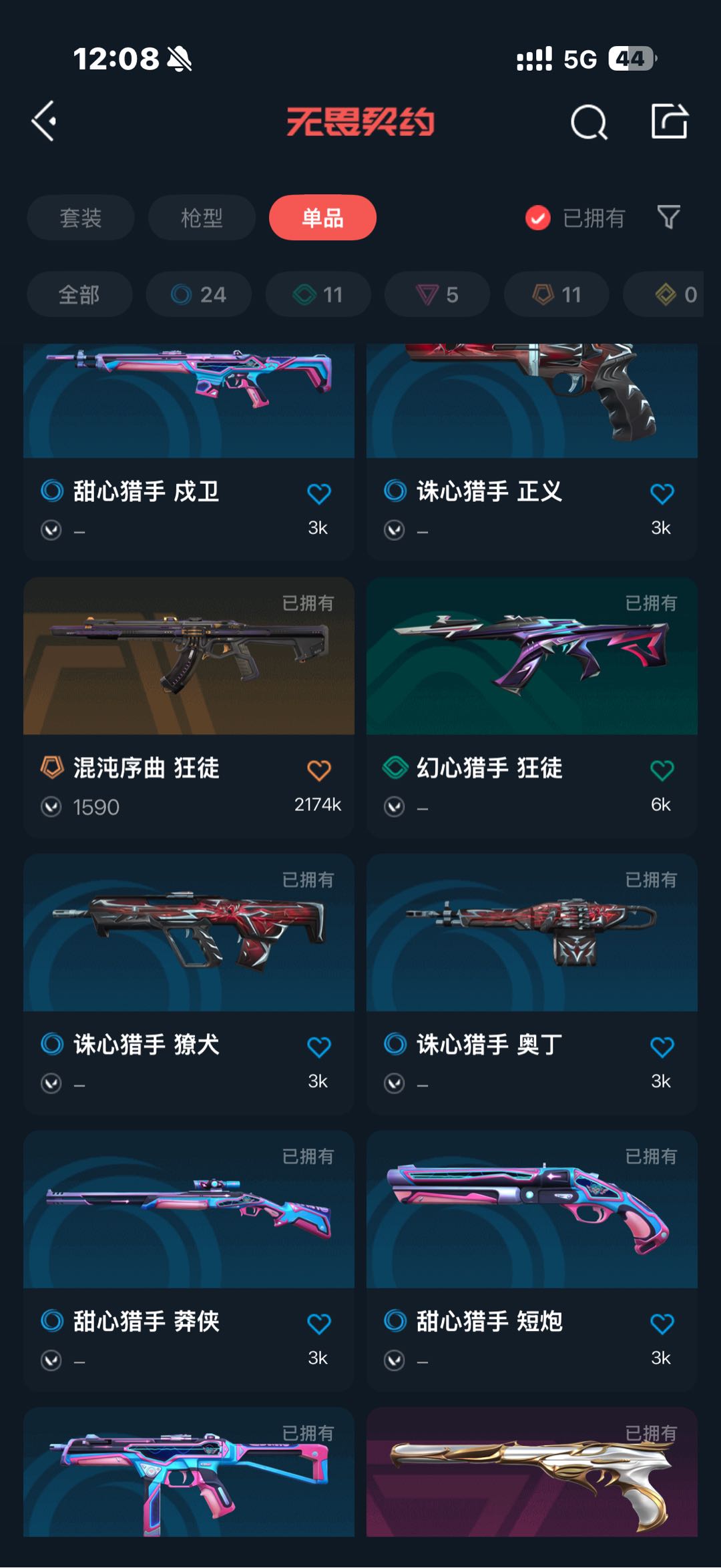Share this page via the share icon
The width and height of the screenshot is (721, 1568).
pyautogui.click(x=669, y=121)
